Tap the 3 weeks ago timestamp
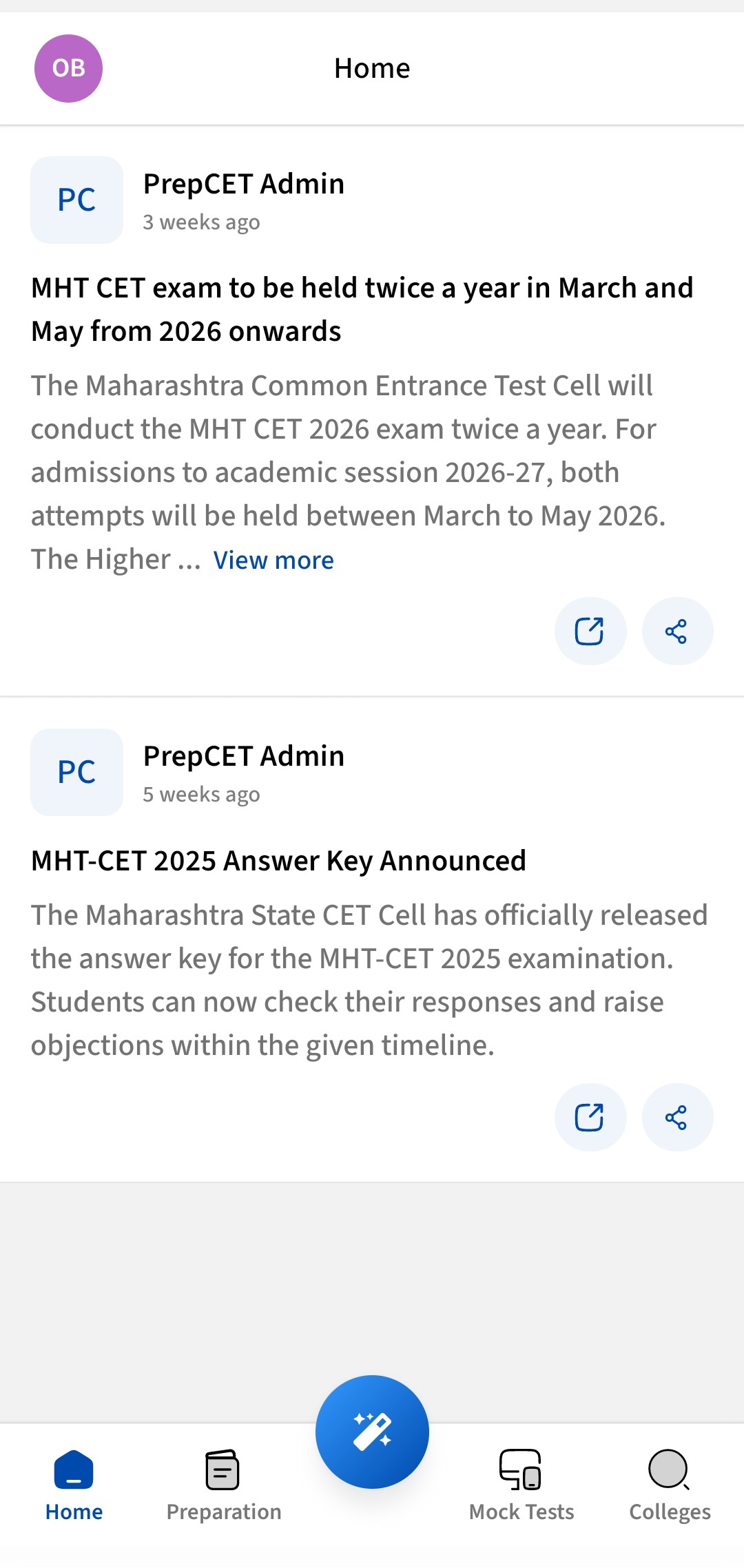Viewport: 744px width, 1568px height. click(200, 222)
